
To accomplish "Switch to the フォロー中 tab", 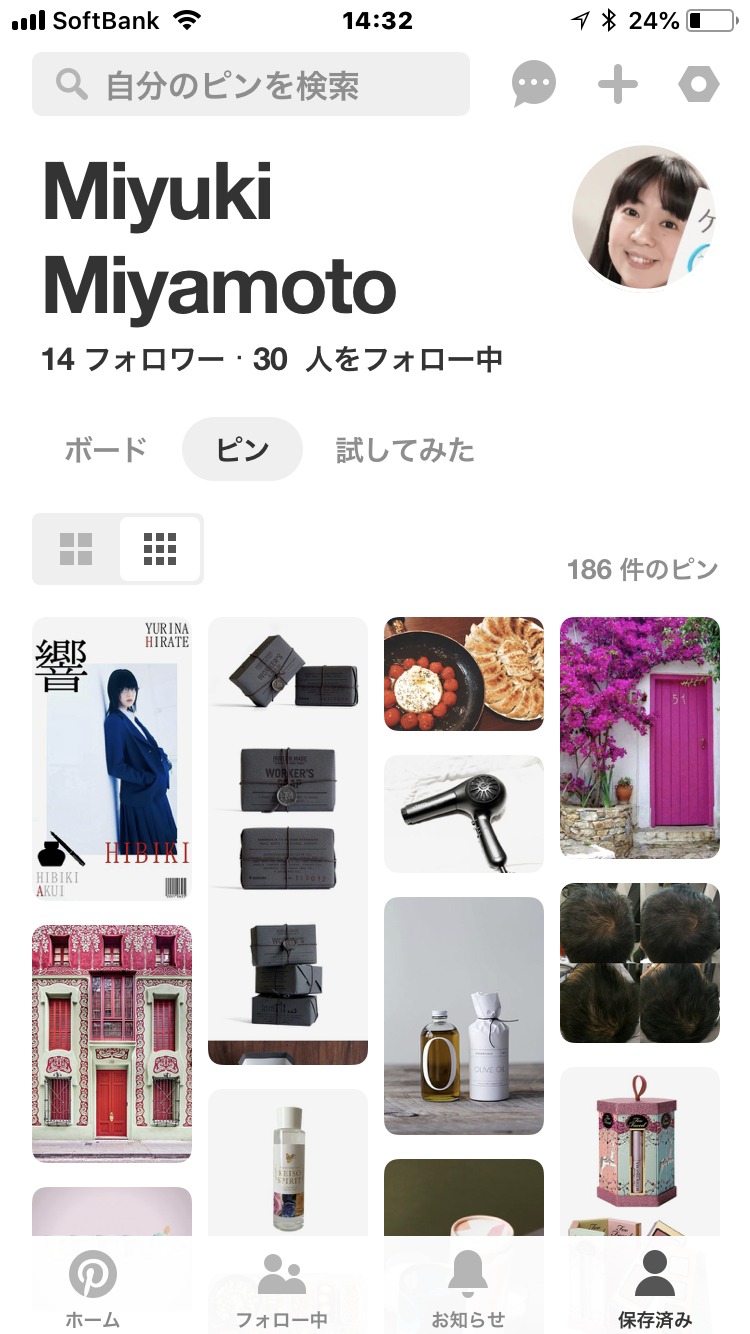I will 281,1290.
